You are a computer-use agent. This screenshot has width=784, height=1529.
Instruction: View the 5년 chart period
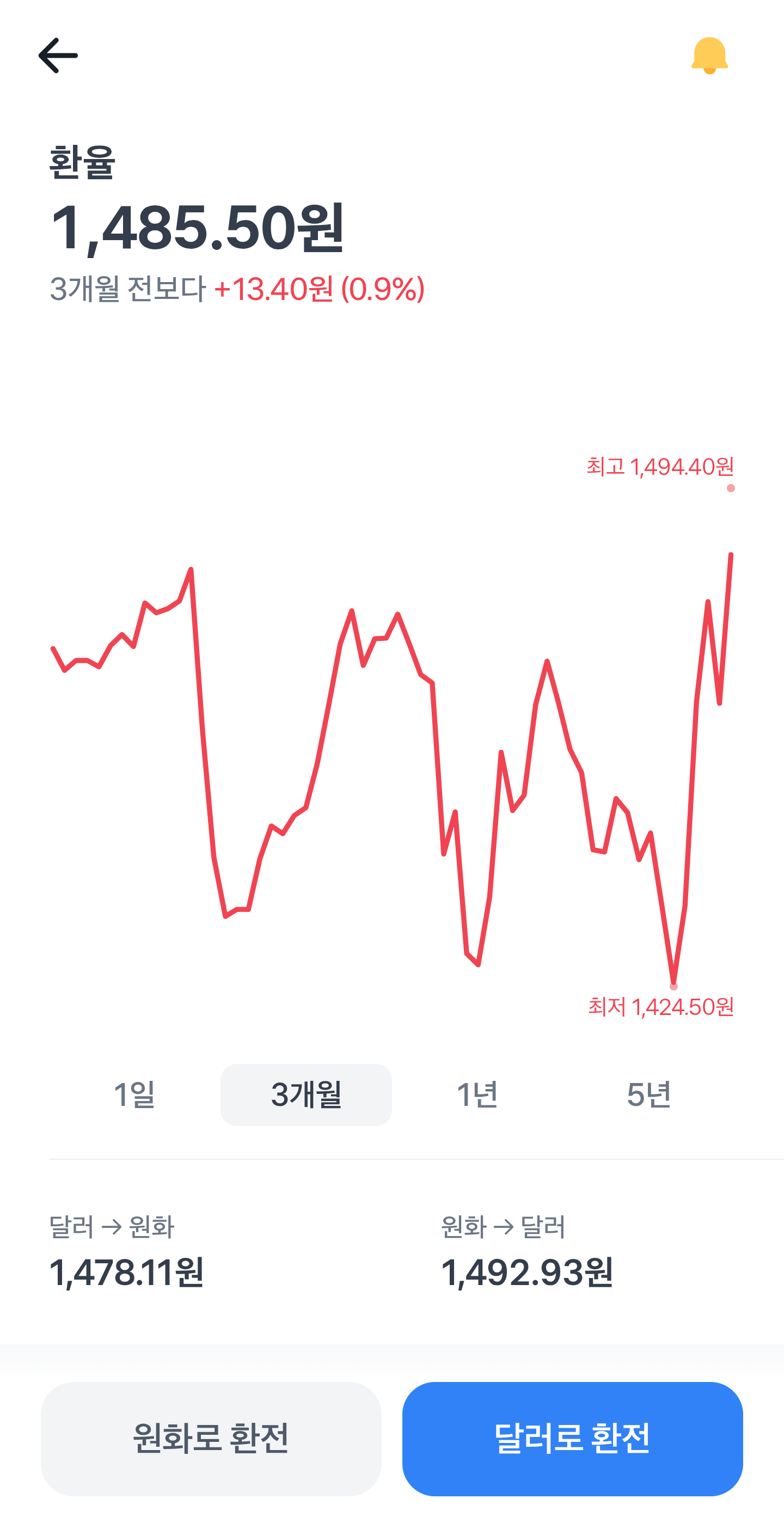(x=648, y=1094)
